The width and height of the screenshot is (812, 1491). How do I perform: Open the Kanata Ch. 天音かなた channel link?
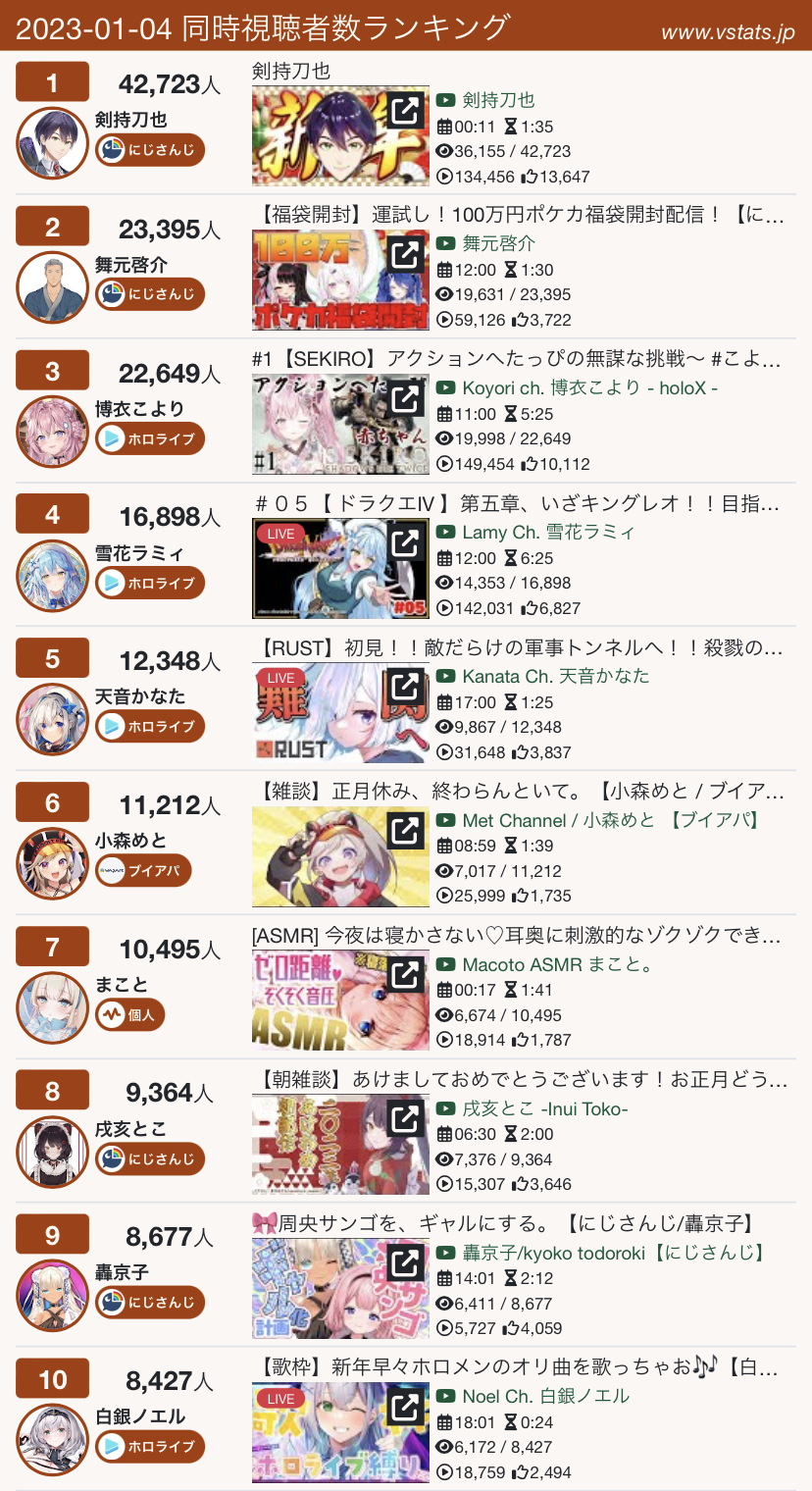coord(556,676)
